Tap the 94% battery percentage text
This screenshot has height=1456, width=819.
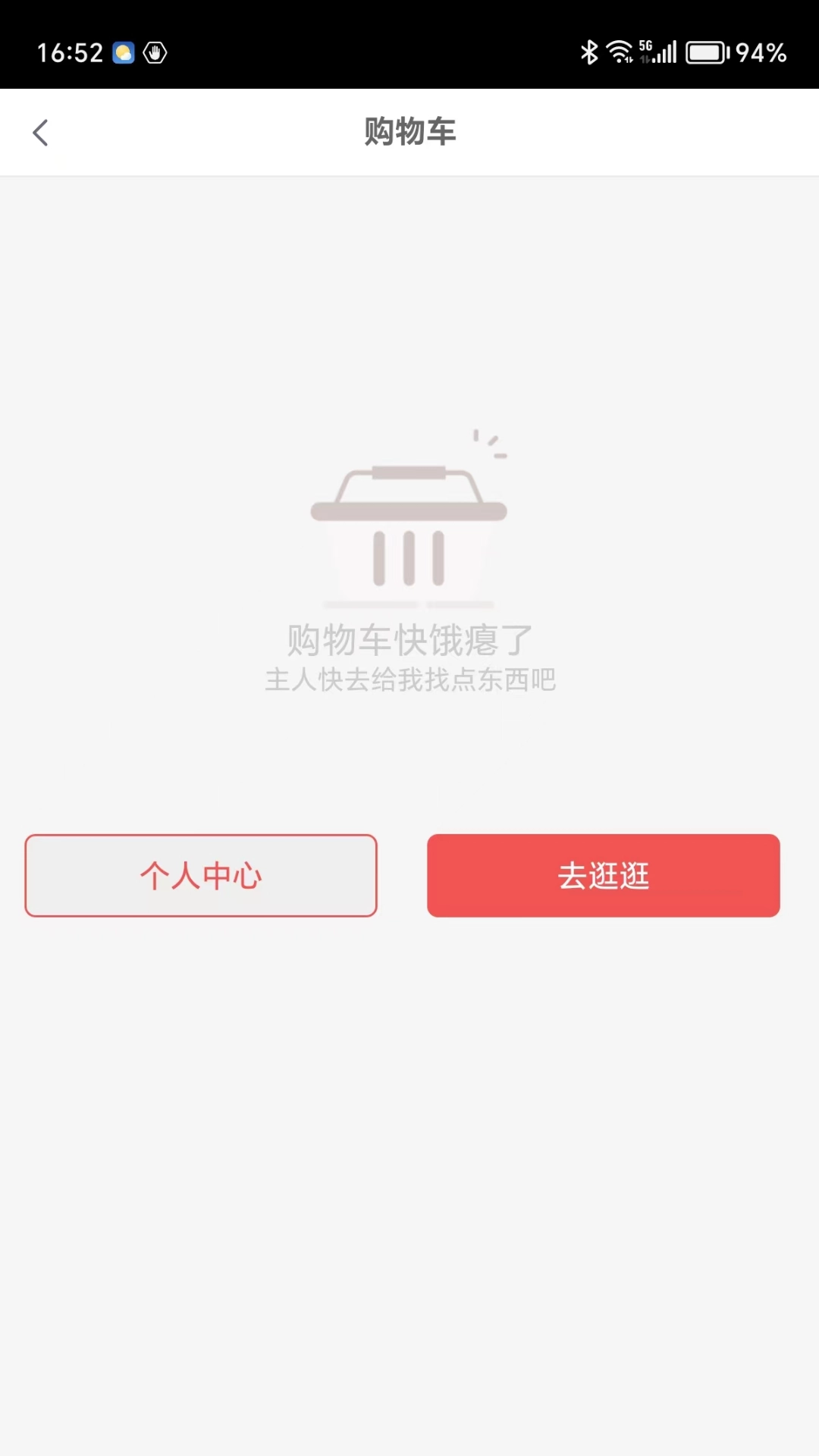pyautogui.click(x=758, y=53)
